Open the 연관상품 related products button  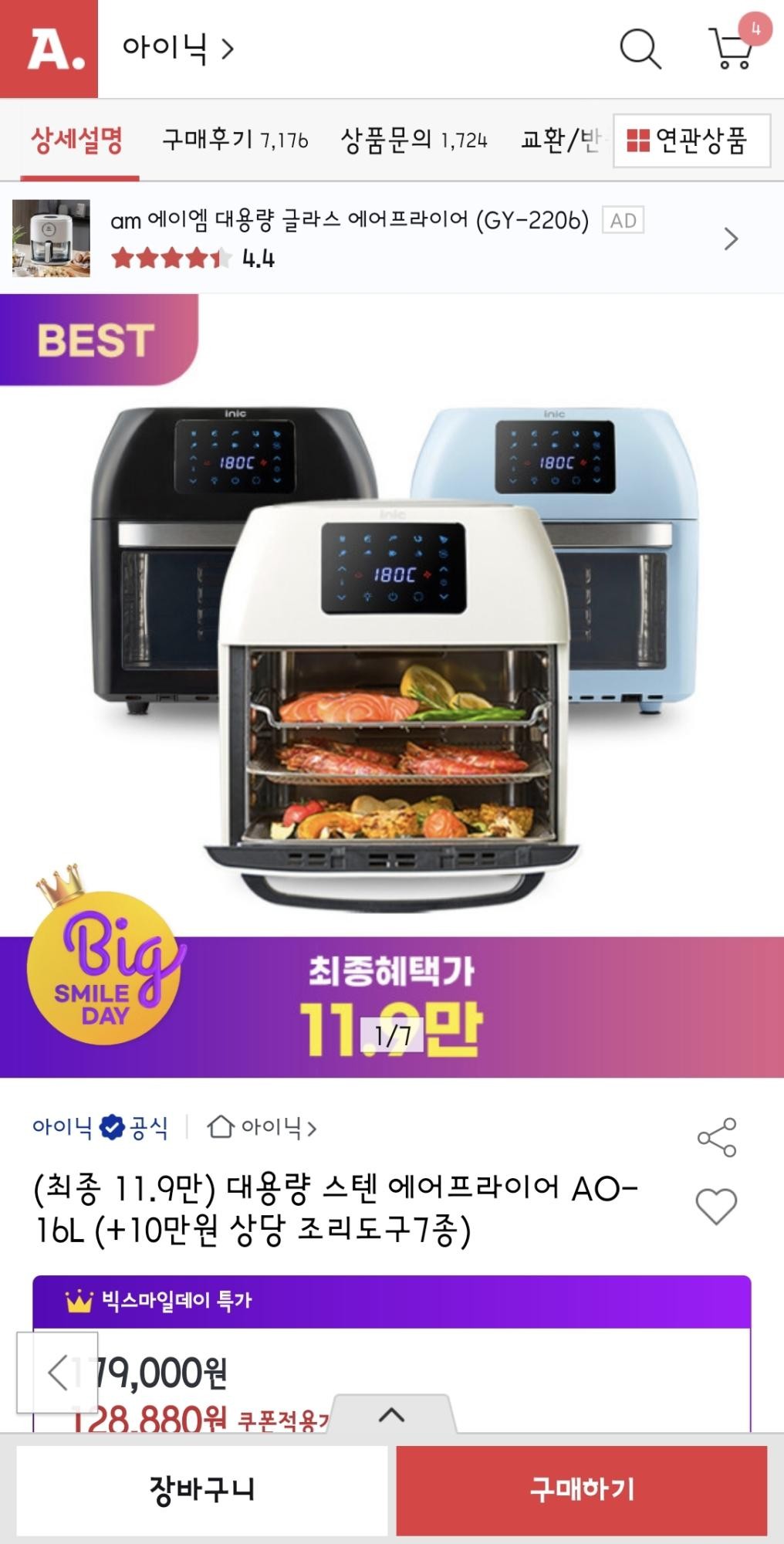point(691,141)
